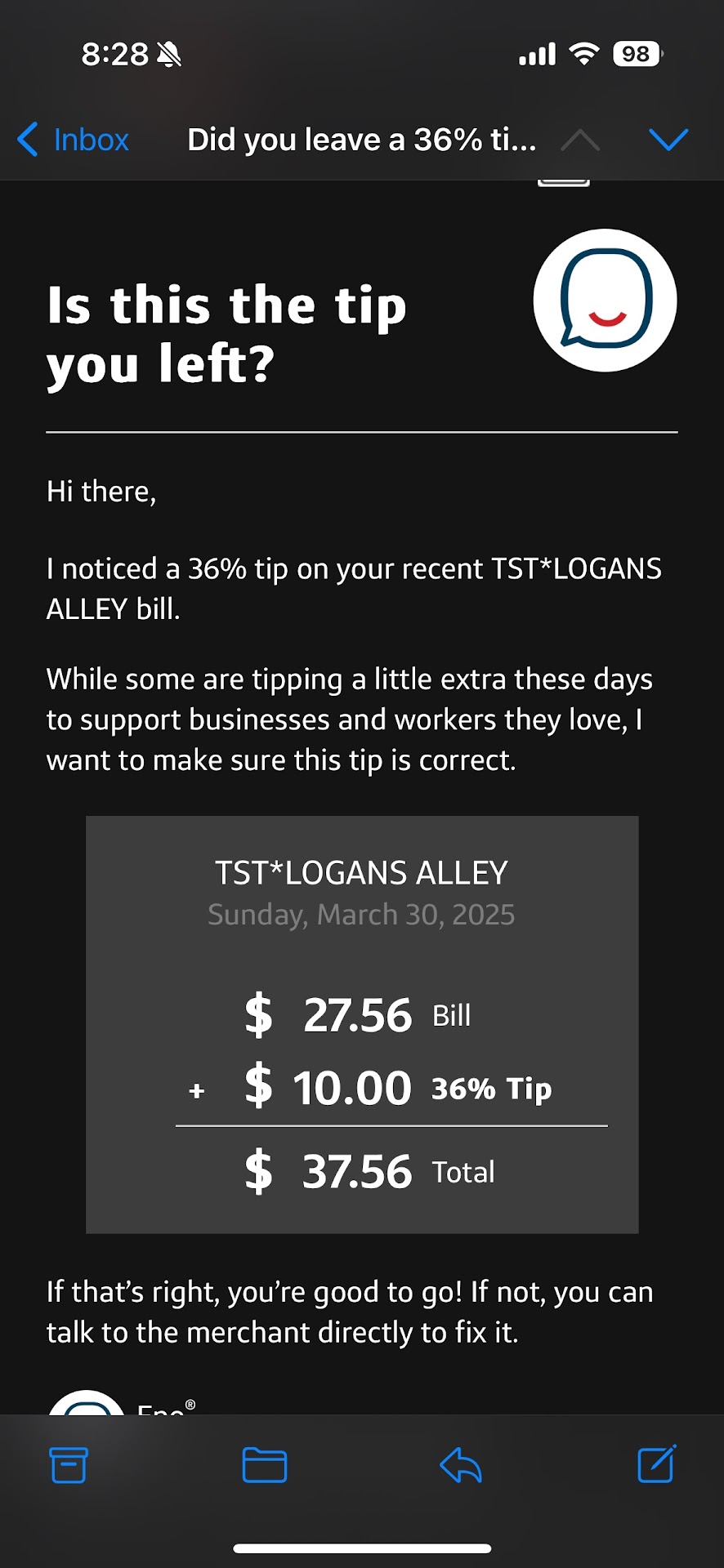724x1568 pixels.
Task: Reply to this email
Action: [461, 1465]
